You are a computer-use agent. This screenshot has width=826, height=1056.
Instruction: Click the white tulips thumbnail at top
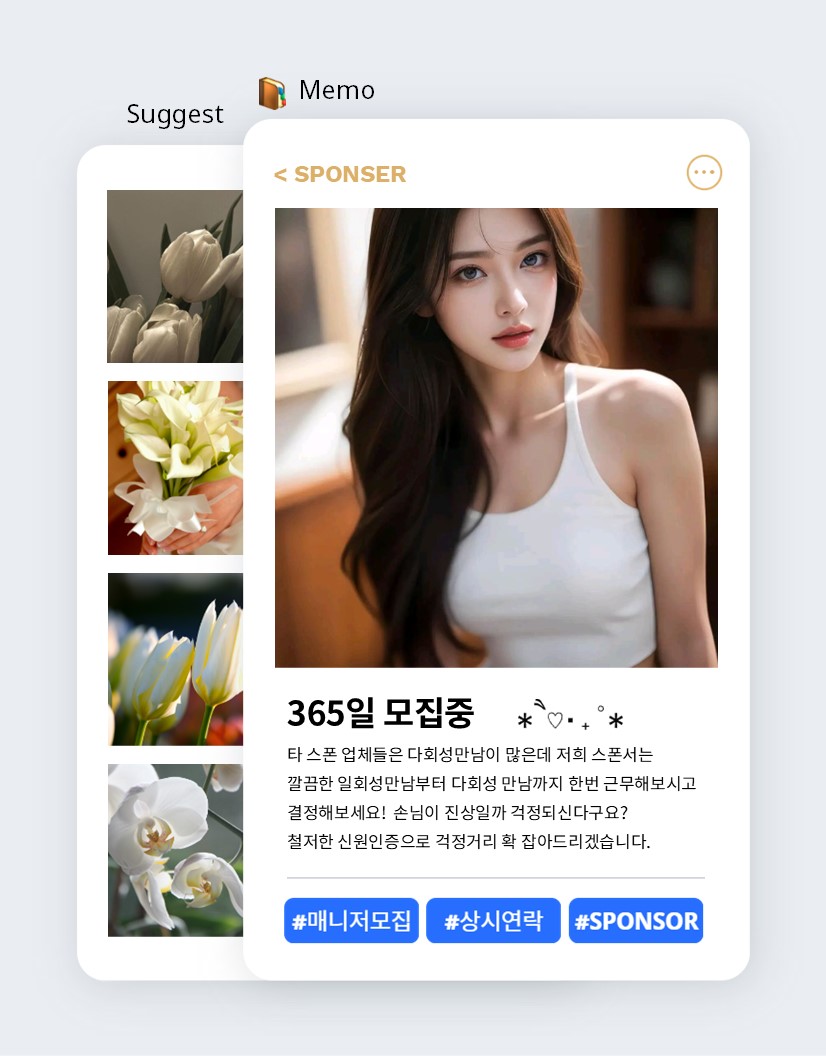[175, 275]
